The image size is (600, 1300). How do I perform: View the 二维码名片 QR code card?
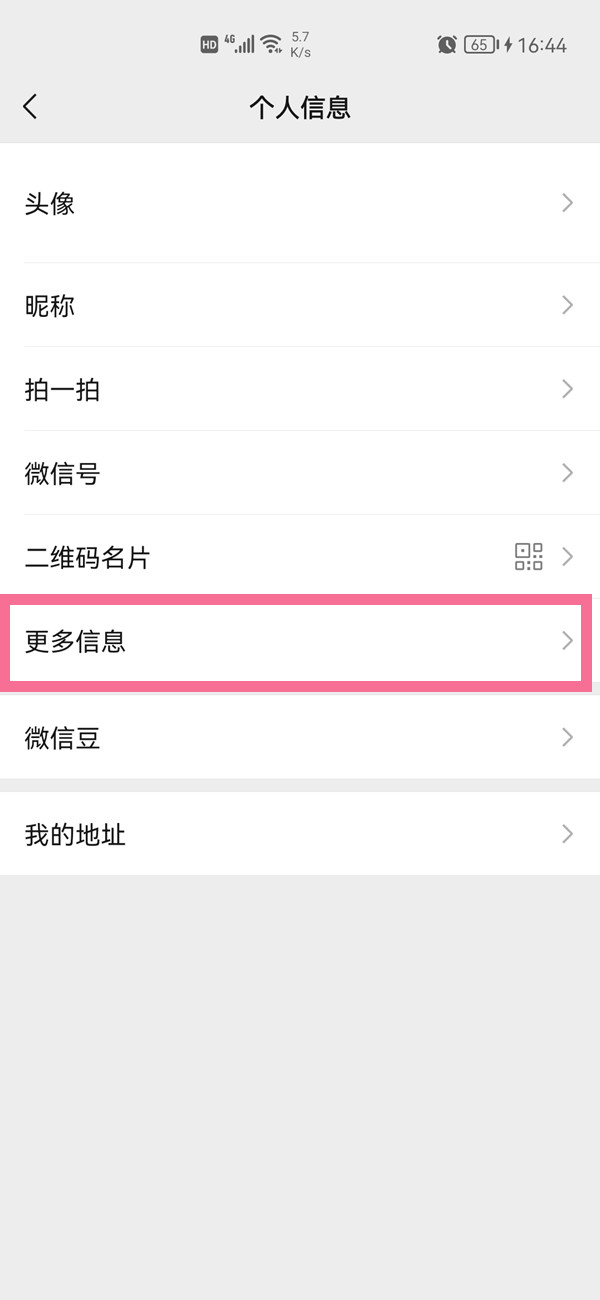pos(300,557)
